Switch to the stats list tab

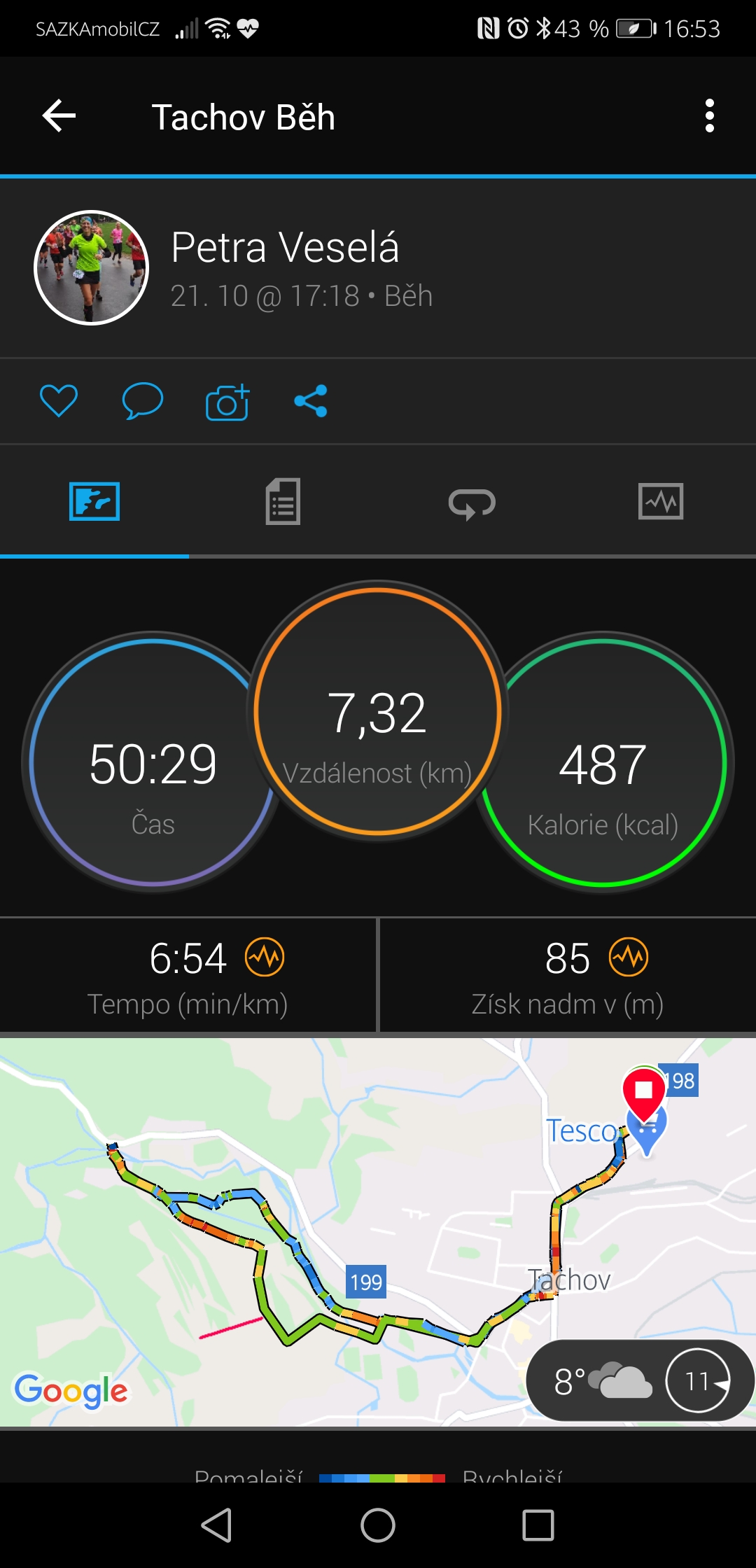(283, 501)
